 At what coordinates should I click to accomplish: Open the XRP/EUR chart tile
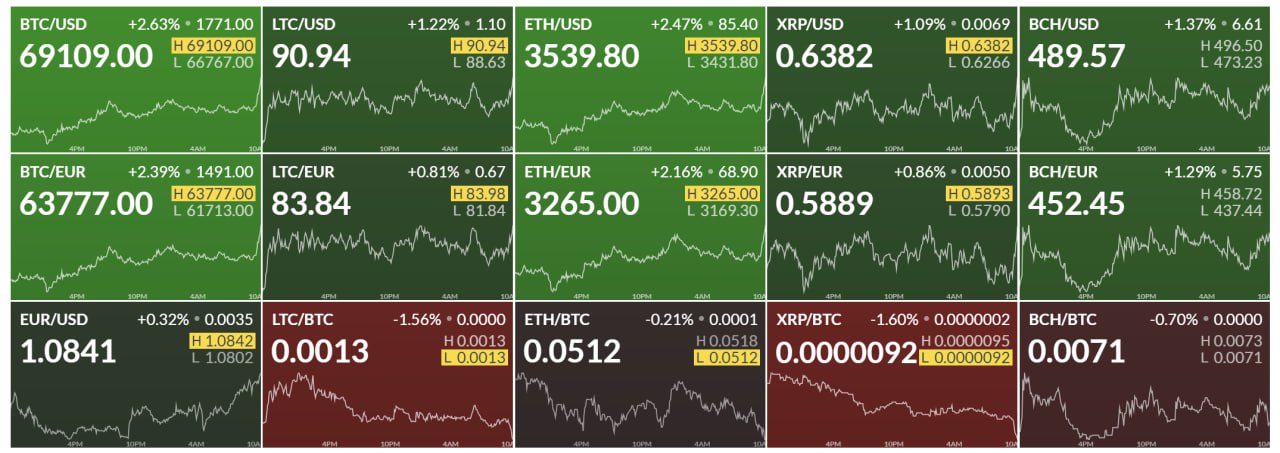coord(892,228)
